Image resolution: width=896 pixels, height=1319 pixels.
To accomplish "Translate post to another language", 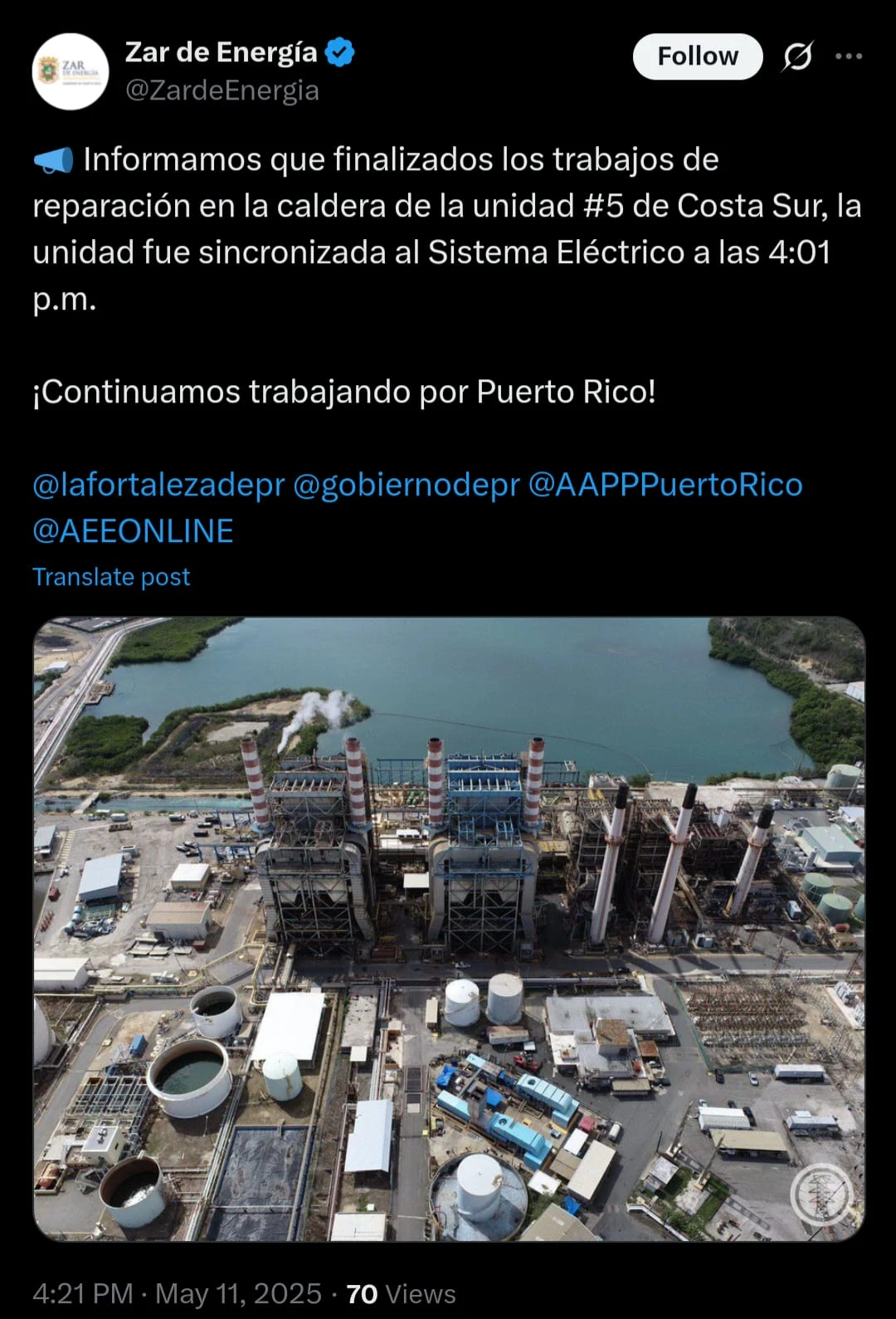I will point(111,577).
